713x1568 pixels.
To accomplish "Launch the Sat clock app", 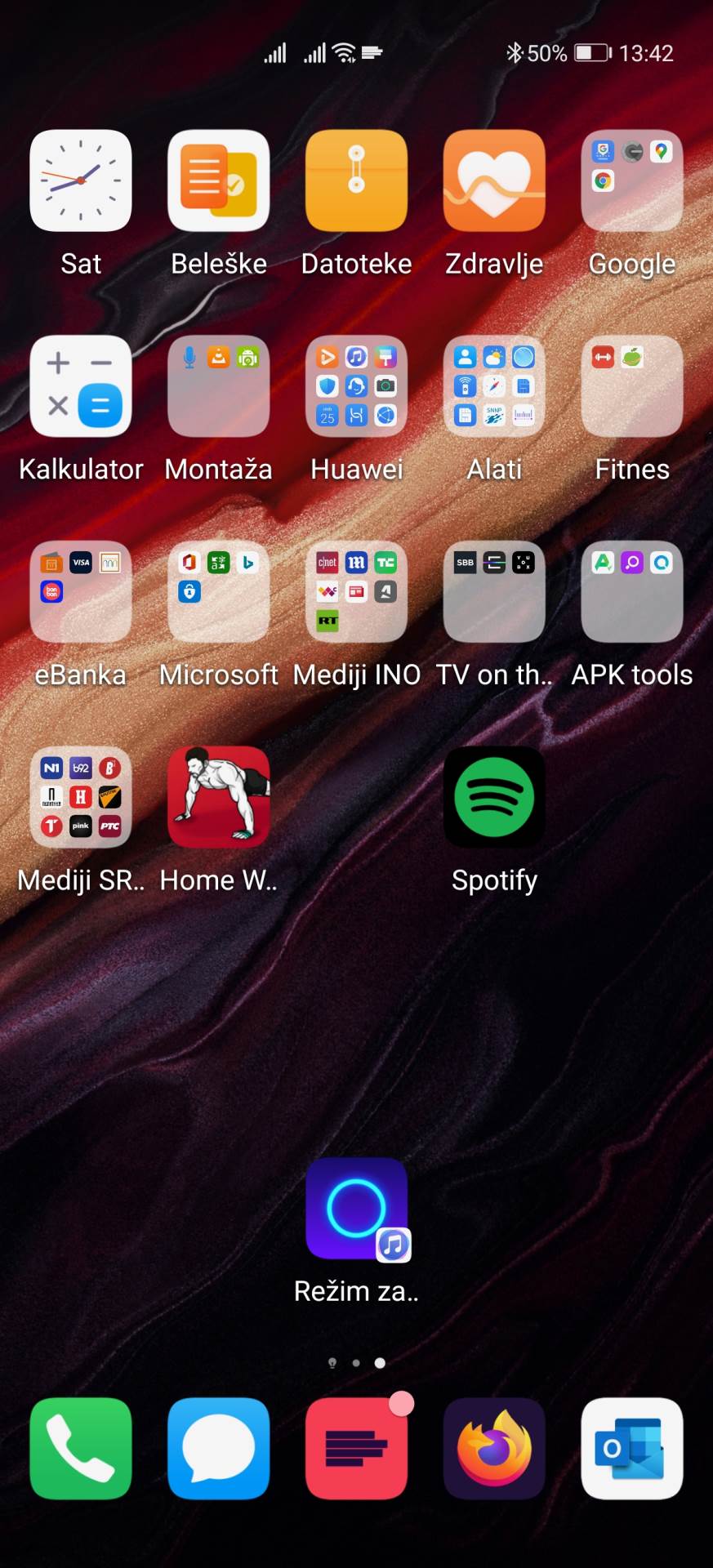I will 80,180.
